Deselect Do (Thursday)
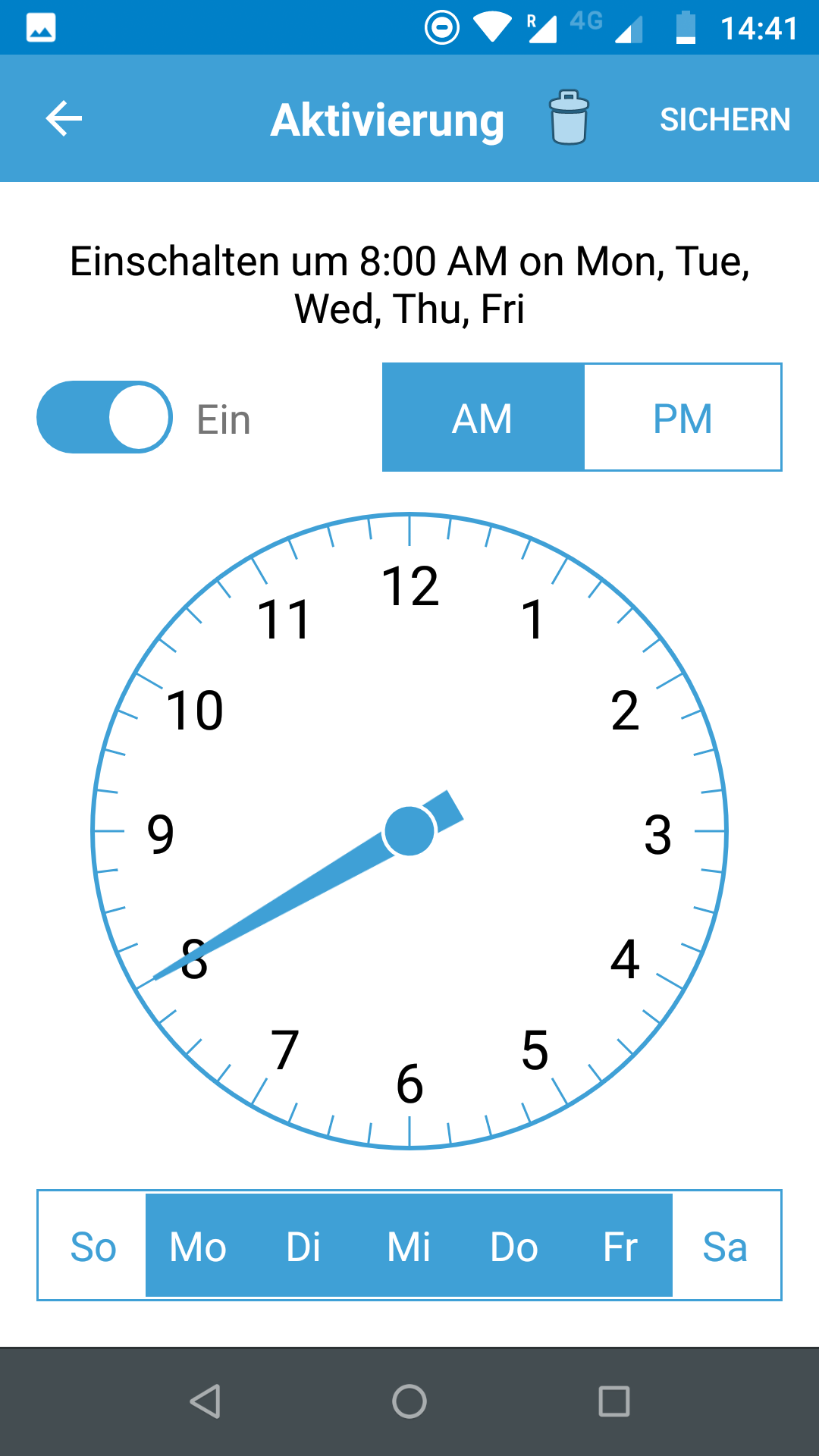The width and height of the screenshot is (819, 1456). tap(514, 1247)
